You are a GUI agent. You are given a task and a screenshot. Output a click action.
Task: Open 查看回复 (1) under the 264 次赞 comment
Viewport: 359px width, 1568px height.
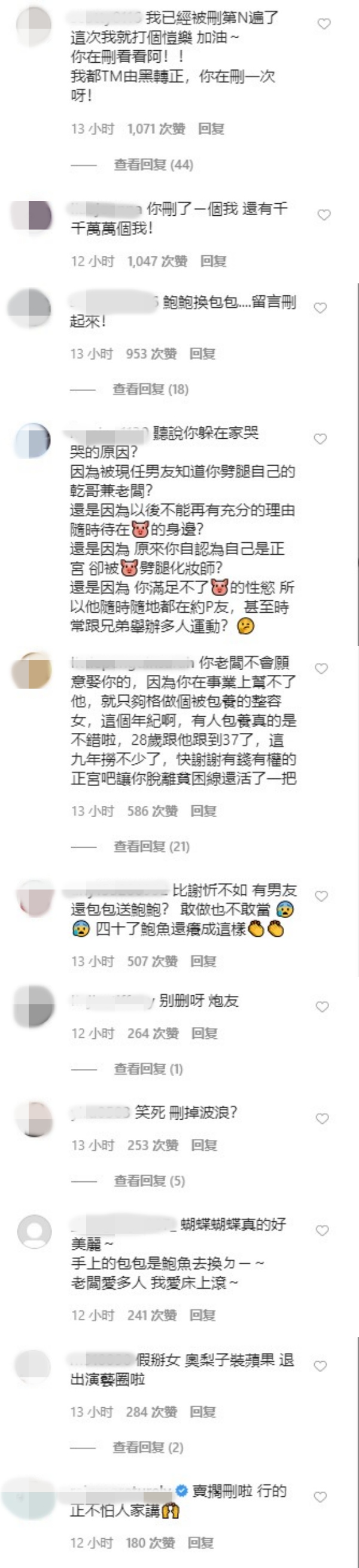point(148,1069)
